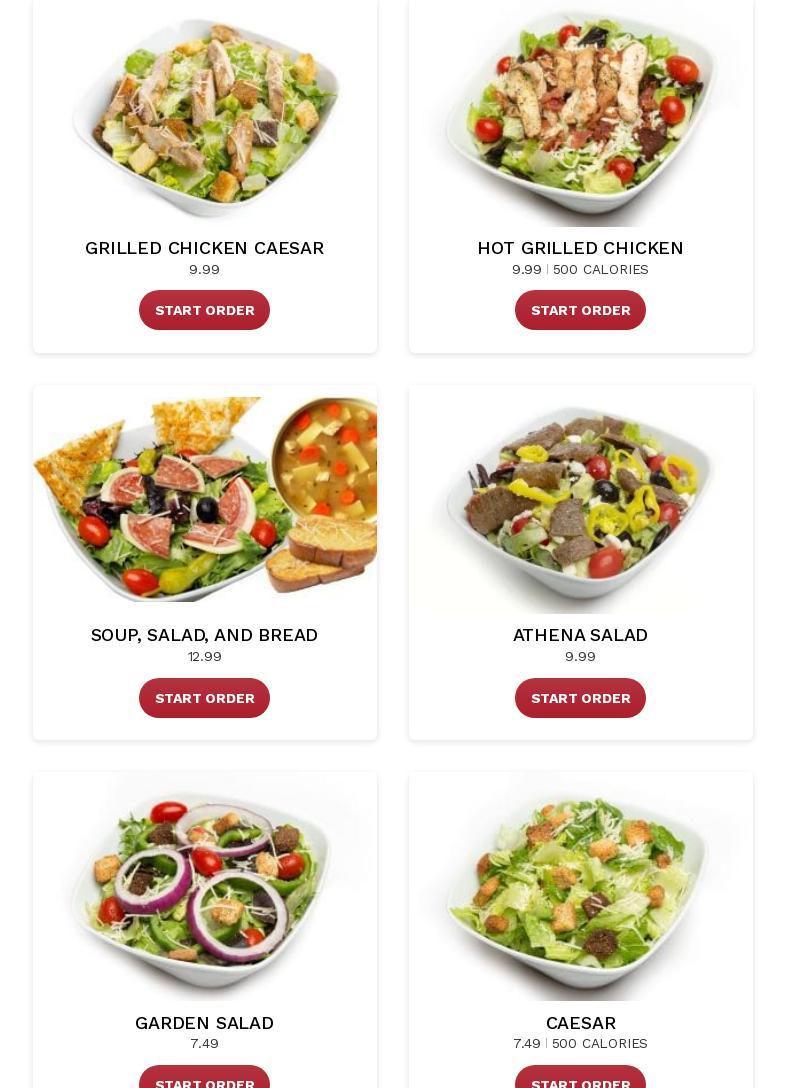Open the Grilled Chicken Caesar salad photo
This screenshot has width=785, height=1088.
pos(204,115)
